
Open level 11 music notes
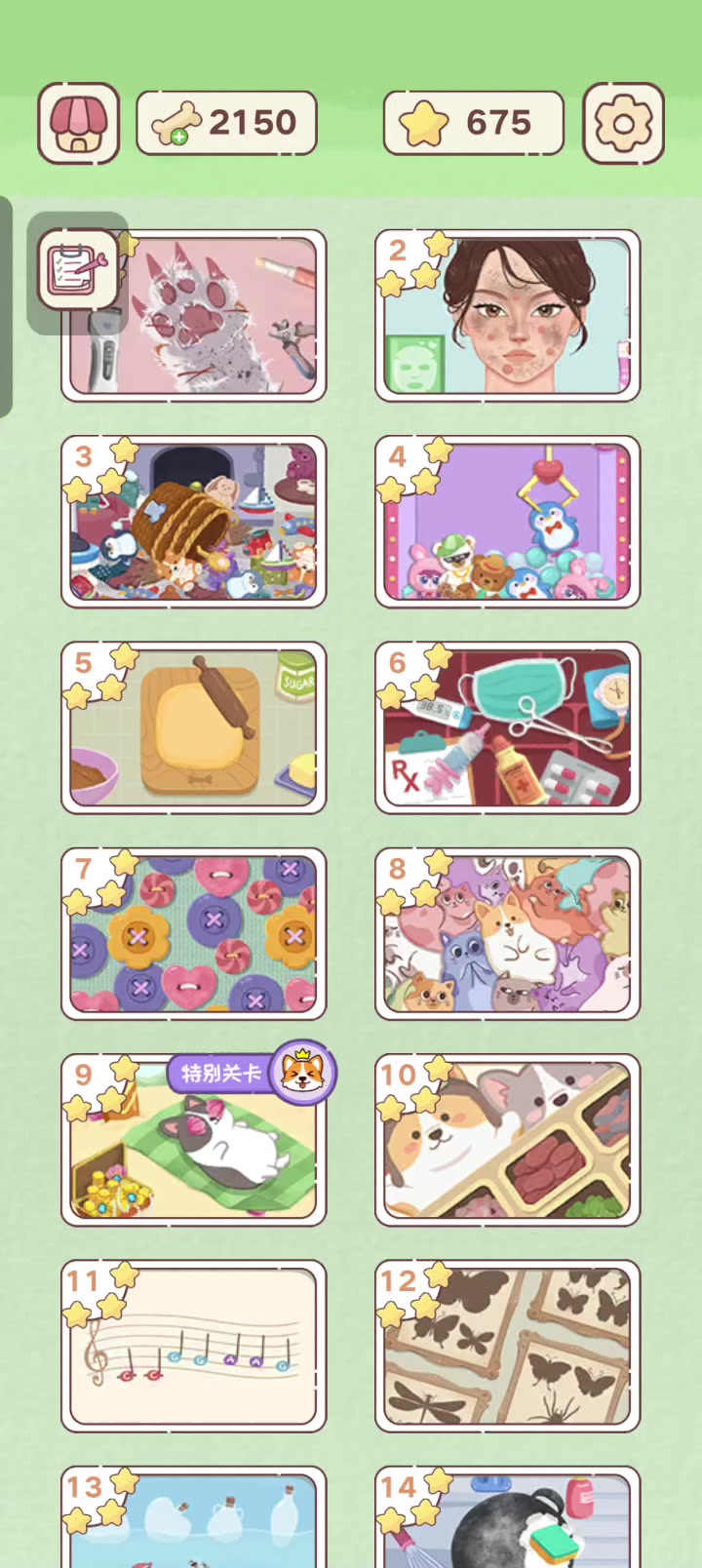(x=194, y=1346)
